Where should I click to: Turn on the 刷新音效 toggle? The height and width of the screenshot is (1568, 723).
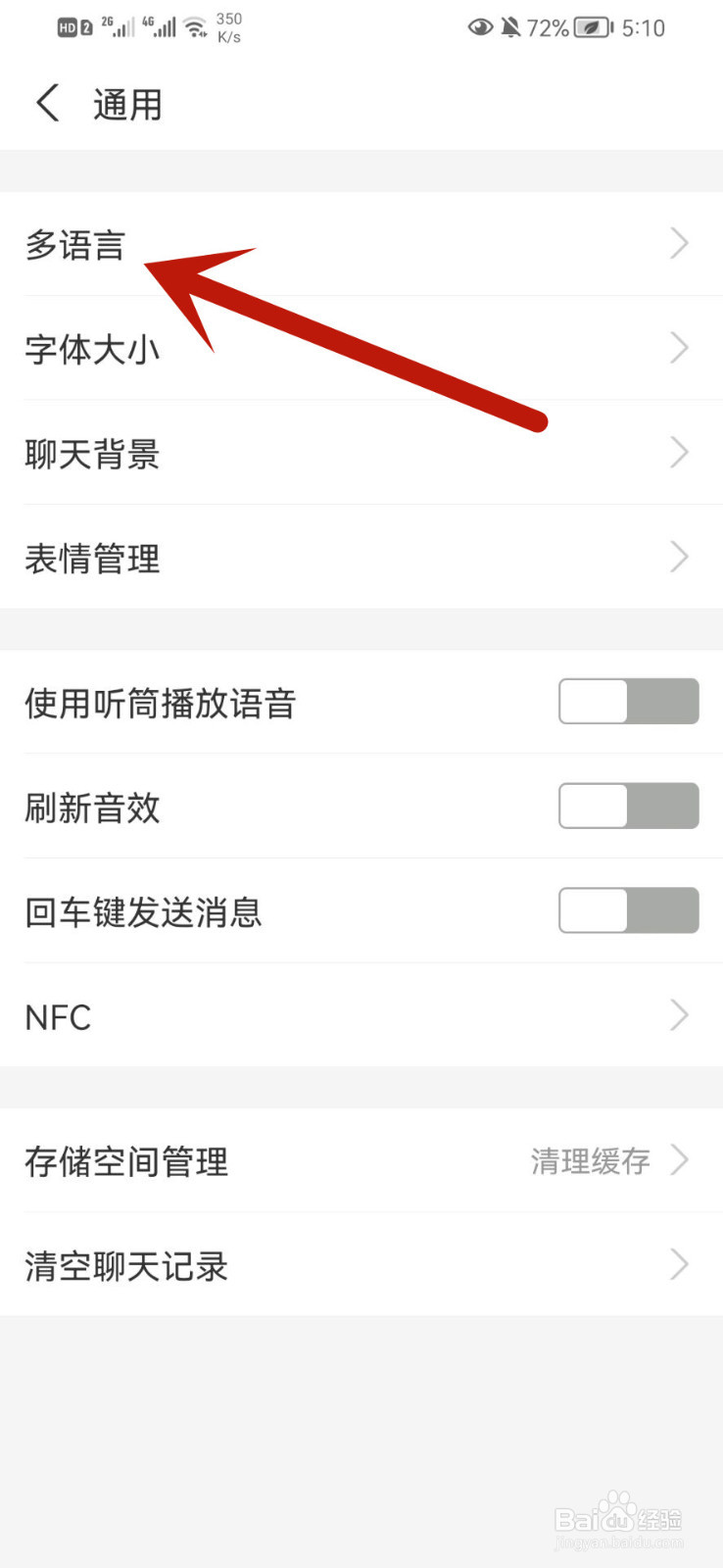coord(628,807)
